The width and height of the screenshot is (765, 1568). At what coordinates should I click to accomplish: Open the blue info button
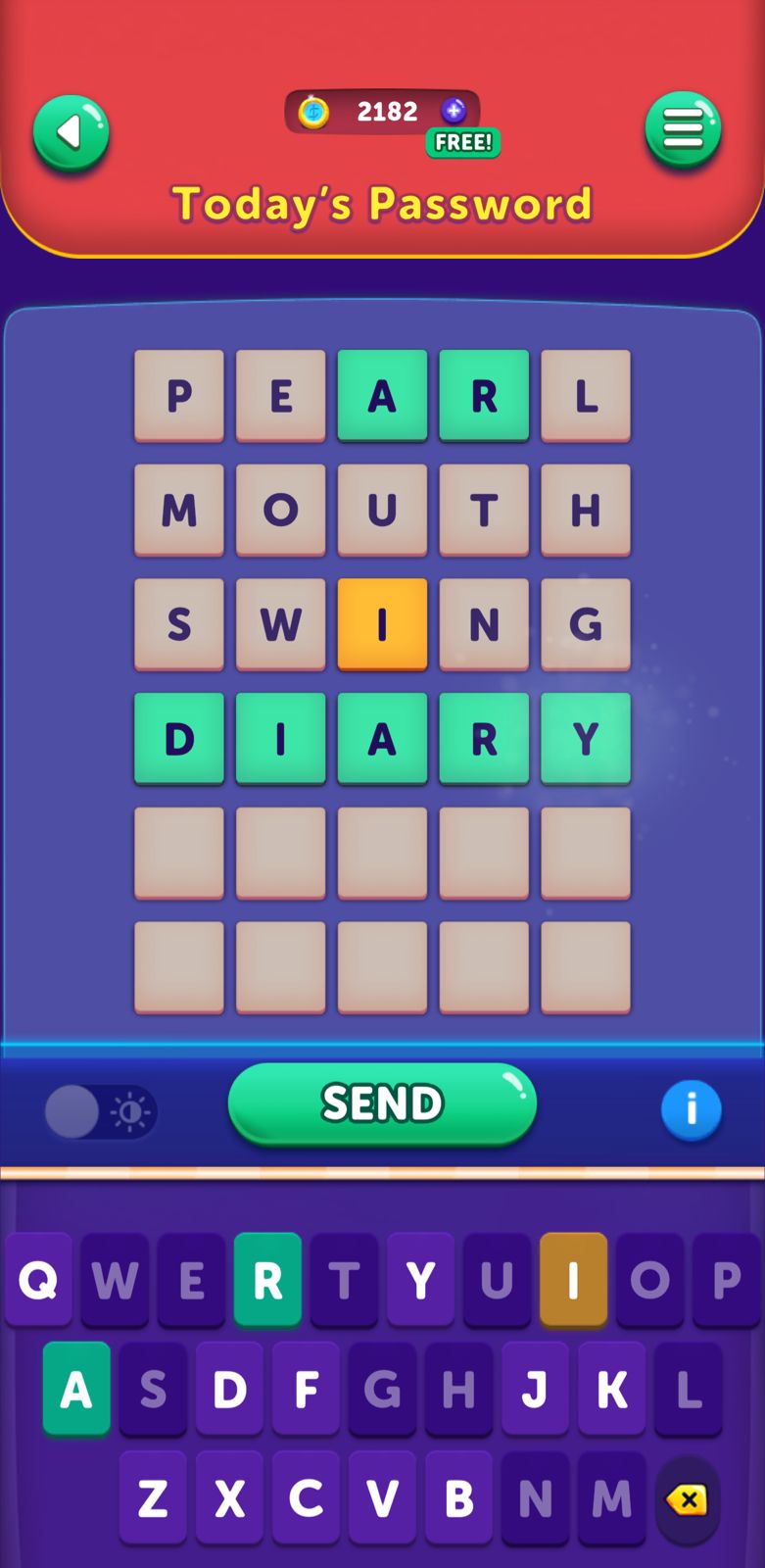691,1109
